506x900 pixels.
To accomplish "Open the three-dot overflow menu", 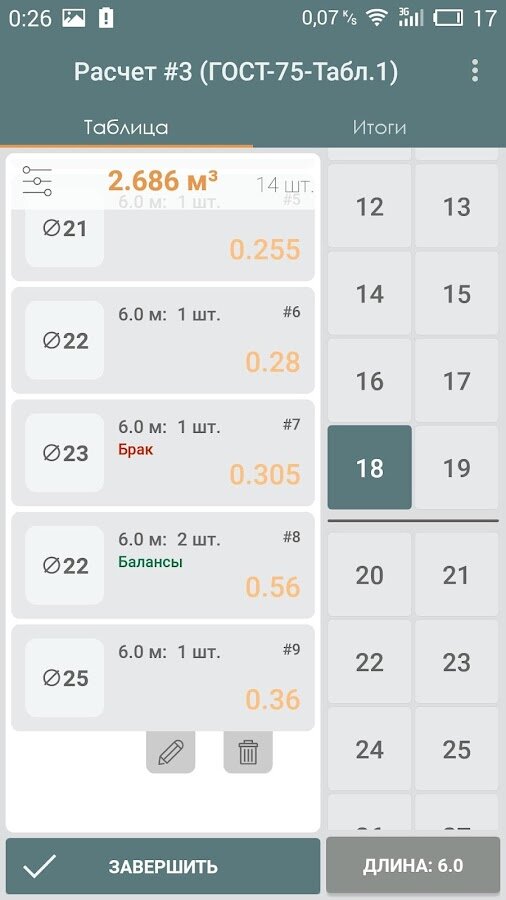I will [474, 71].
